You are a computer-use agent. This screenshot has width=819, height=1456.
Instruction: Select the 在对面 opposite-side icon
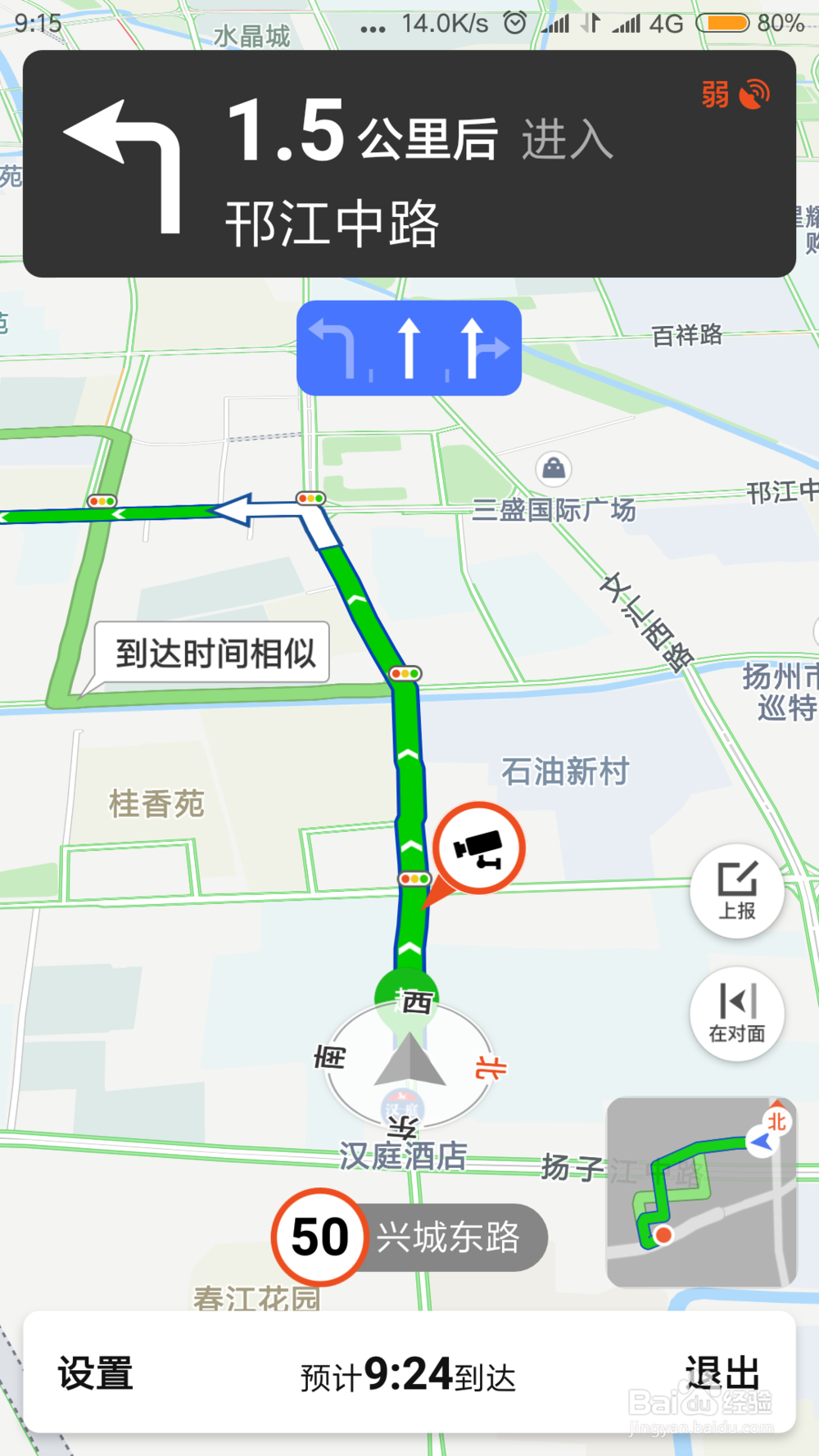pyautogui.click(x=735, y=1014)
